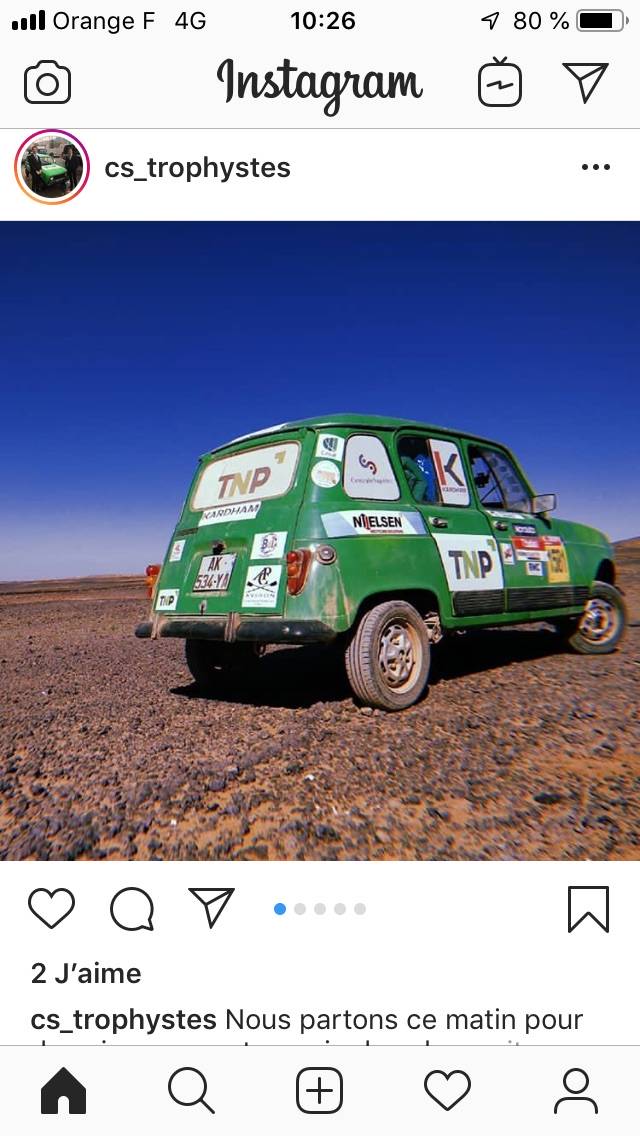The image size is (640, 1136).
Task: Open direct messages paper plane at top
Action: pos(585,82)
